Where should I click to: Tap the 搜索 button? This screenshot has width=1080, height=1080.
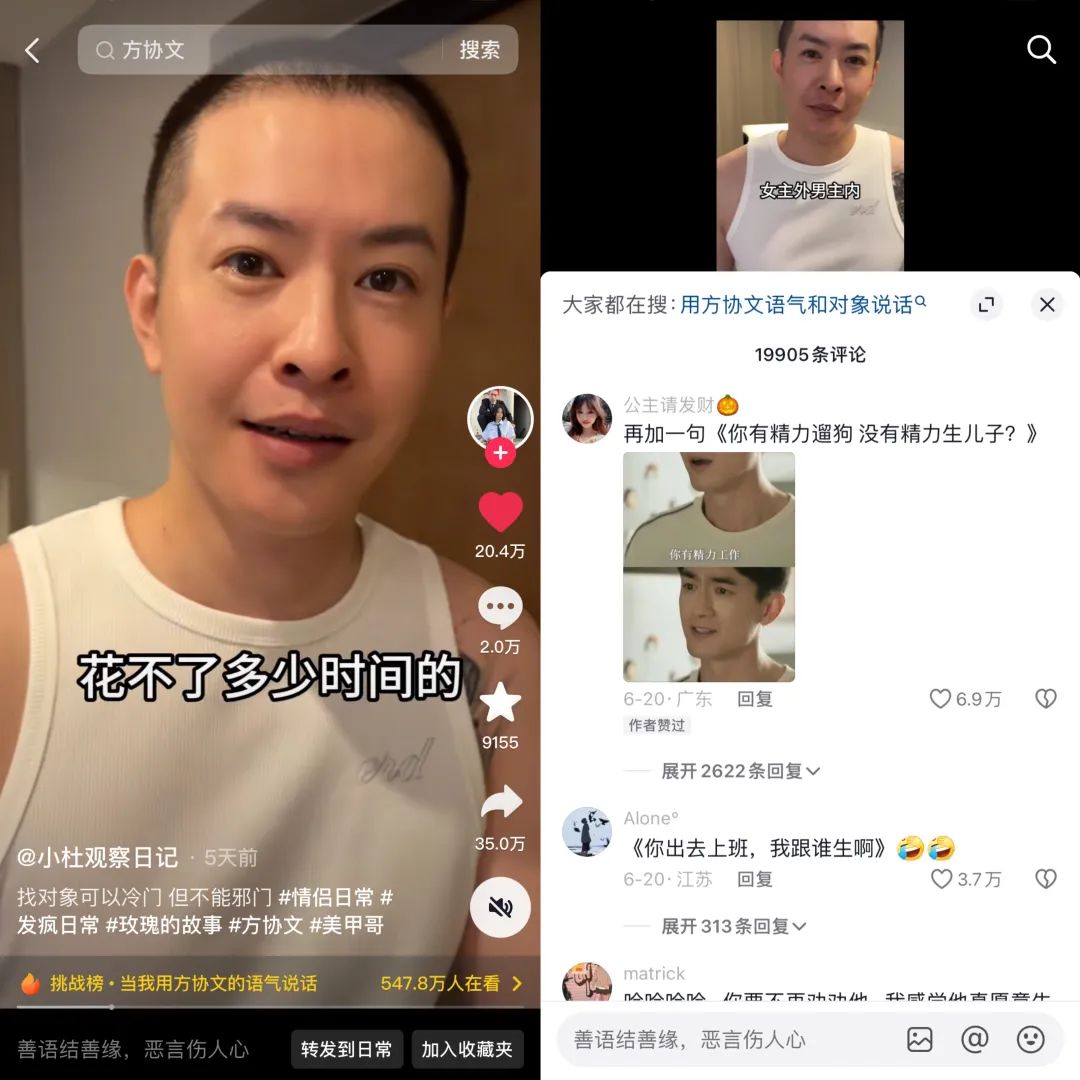click(479, 50)
